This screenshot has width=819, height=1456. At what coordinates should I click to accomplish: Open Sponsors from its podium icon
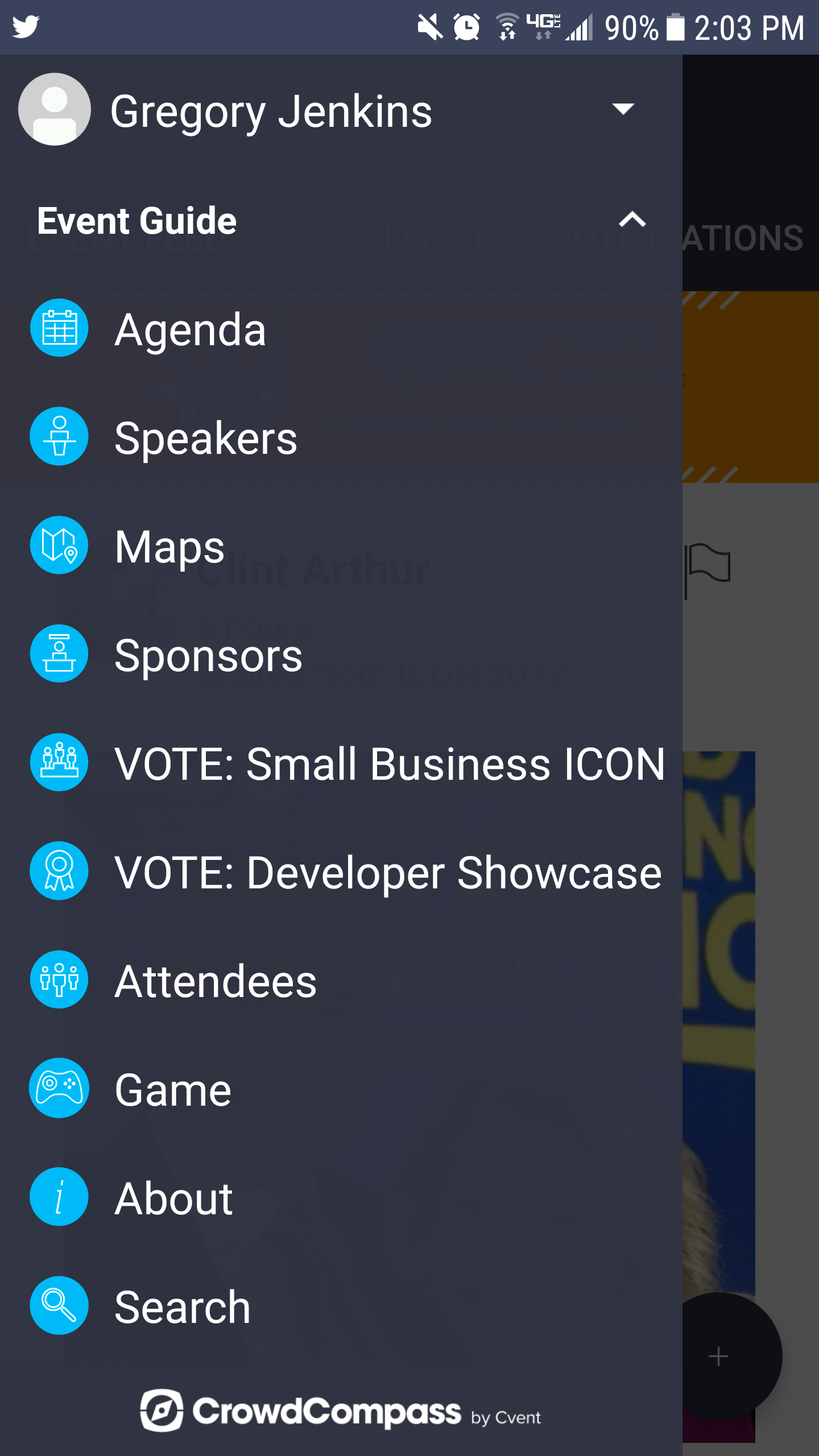[x=59, y=653]
